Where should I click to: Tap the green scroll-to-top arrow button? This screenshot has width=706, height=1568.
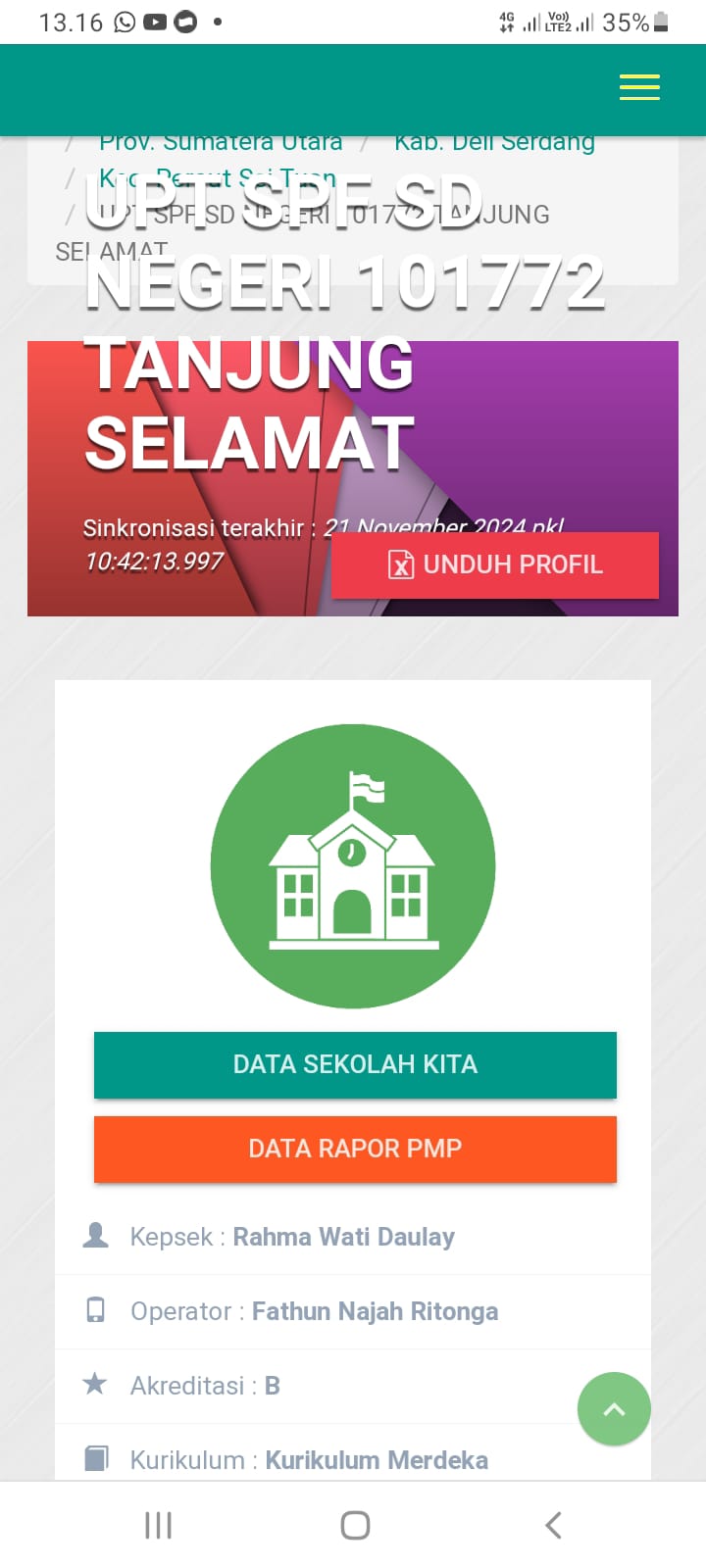[614, 1409]
